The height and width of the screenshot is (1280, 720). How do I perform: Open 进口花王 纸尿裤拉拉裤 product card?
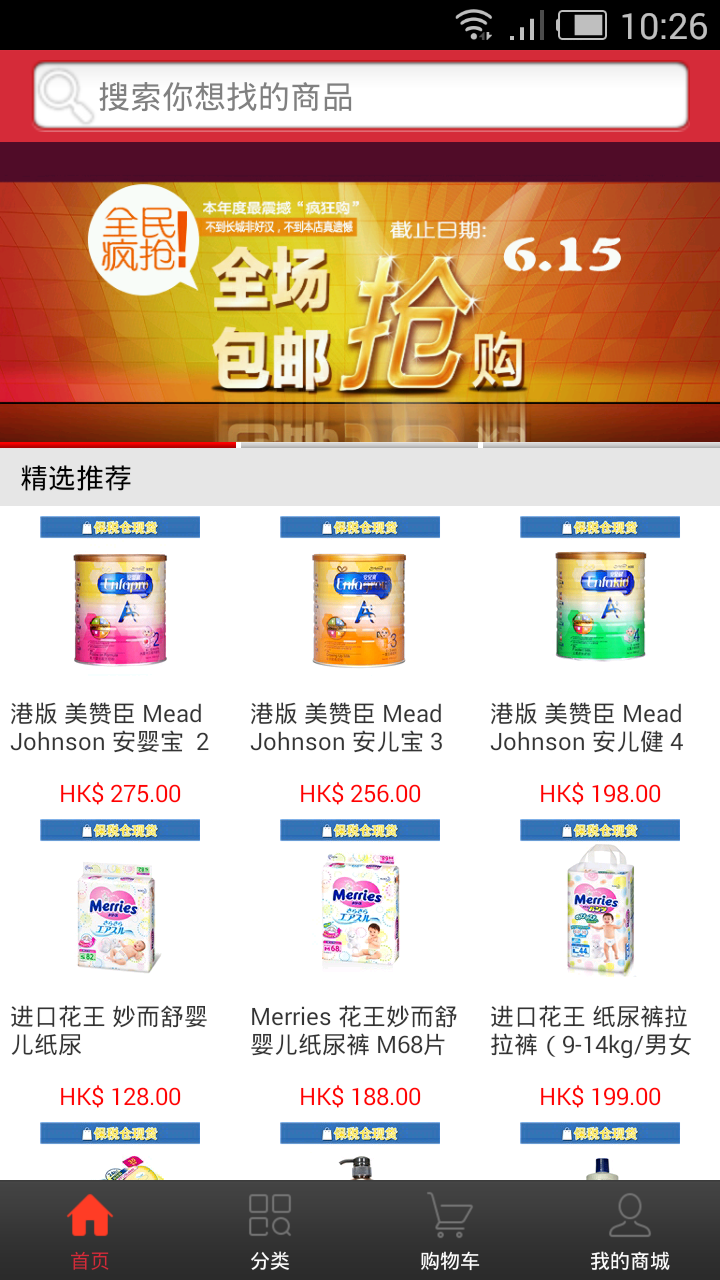pos(600,965)
